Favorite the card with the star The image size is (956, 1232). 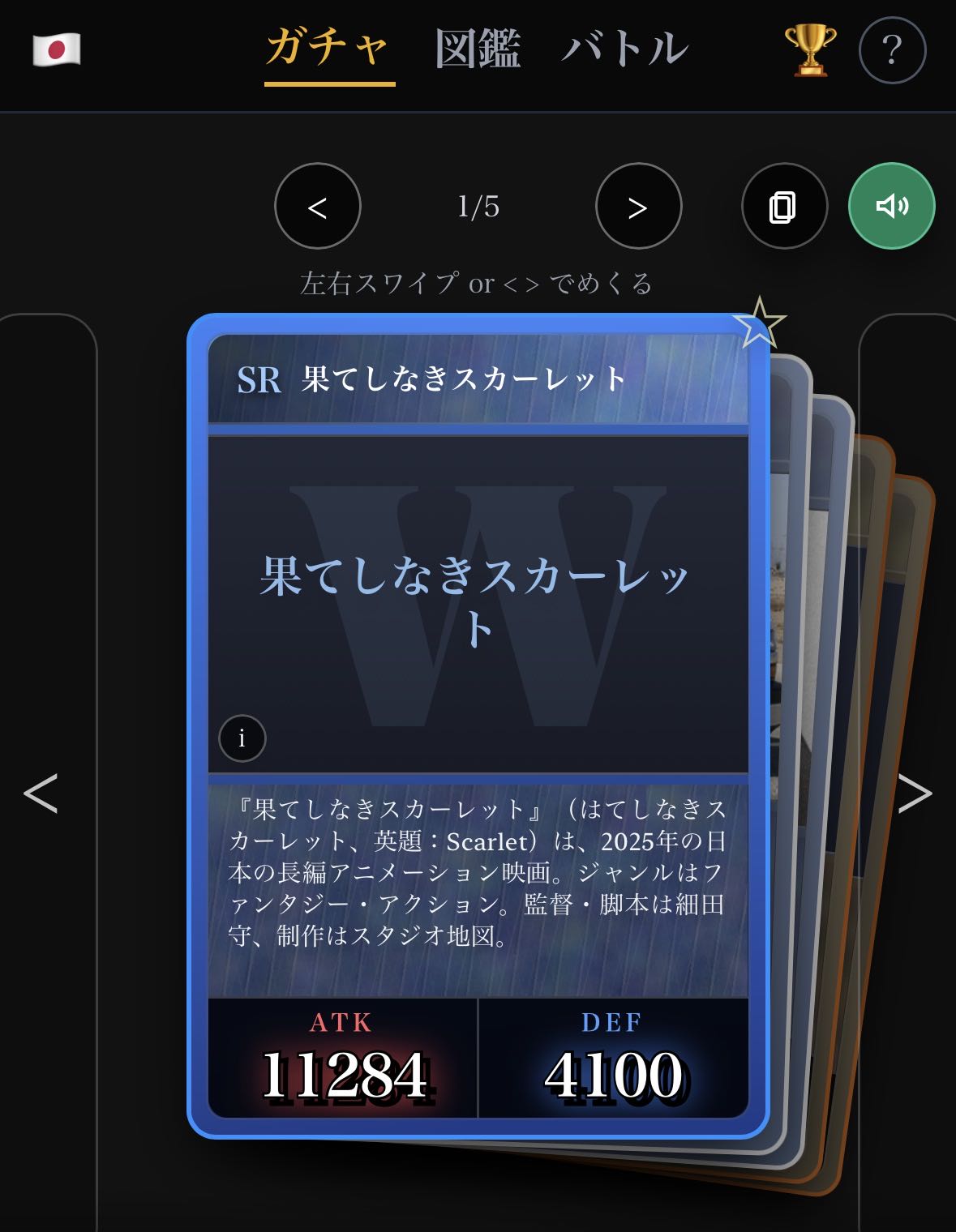pos(759,323)
